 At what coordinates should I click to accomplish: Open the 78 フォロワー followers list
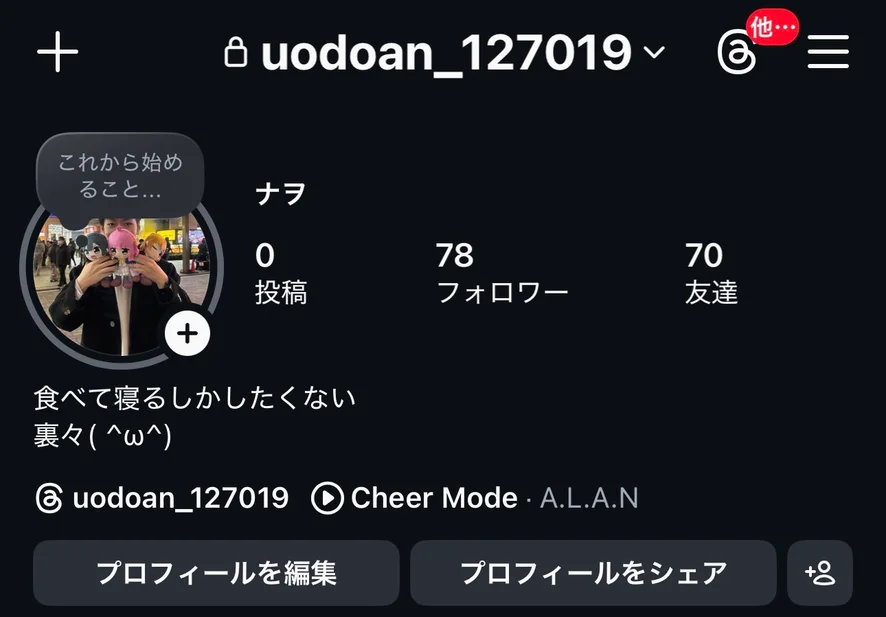(501, 273)
